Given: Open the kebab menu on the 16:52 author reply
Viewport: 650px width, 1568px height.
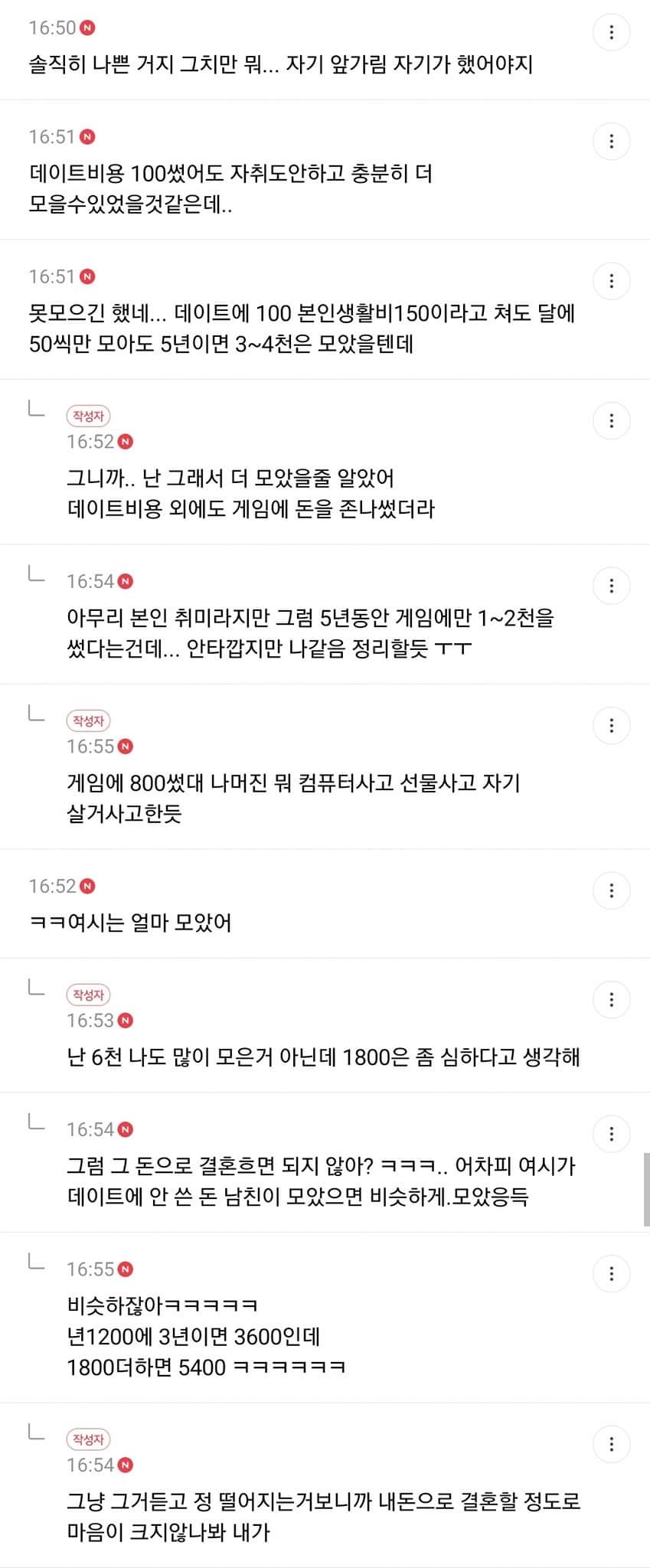Looking at the screenshot, I should [611, 420].
